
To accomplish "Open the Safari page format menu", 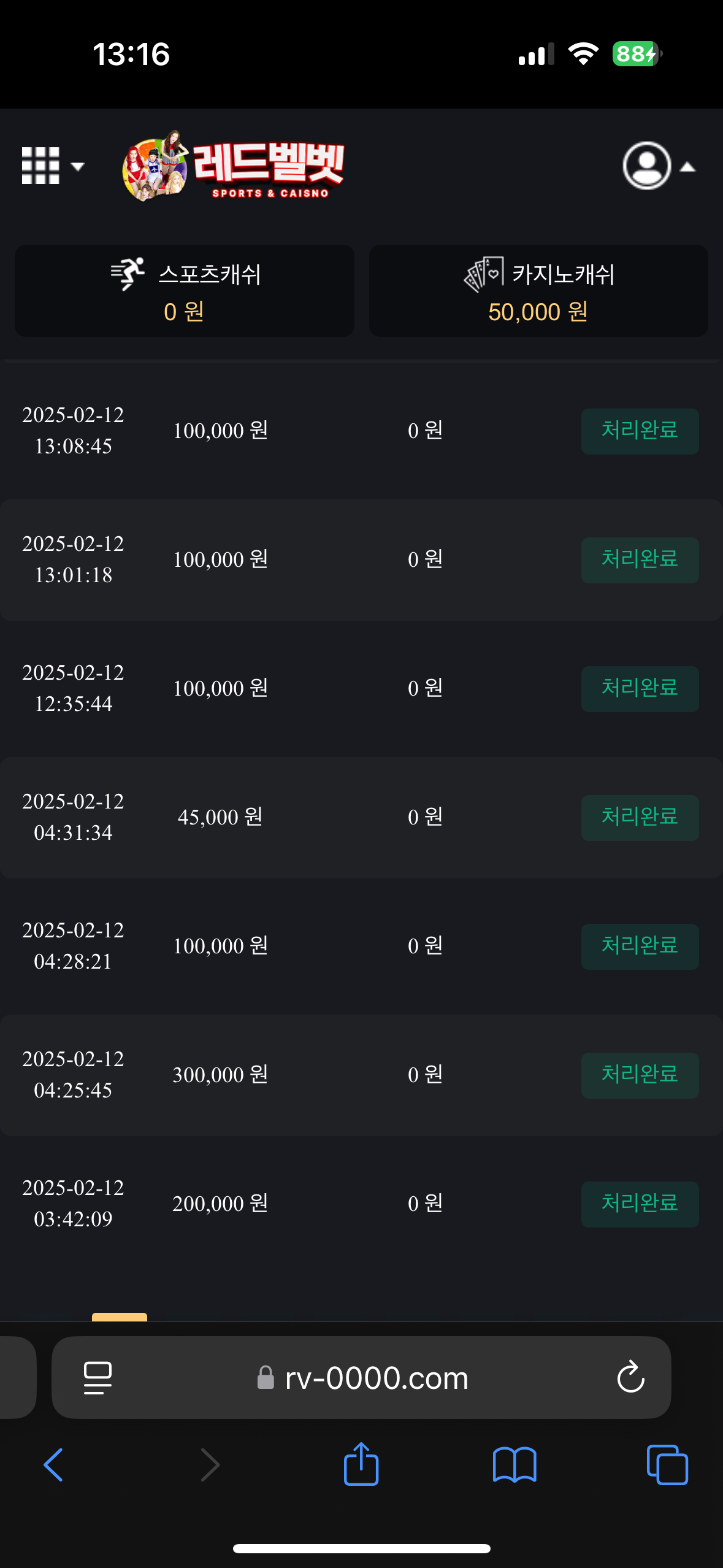I will (x=98, y=1378).
